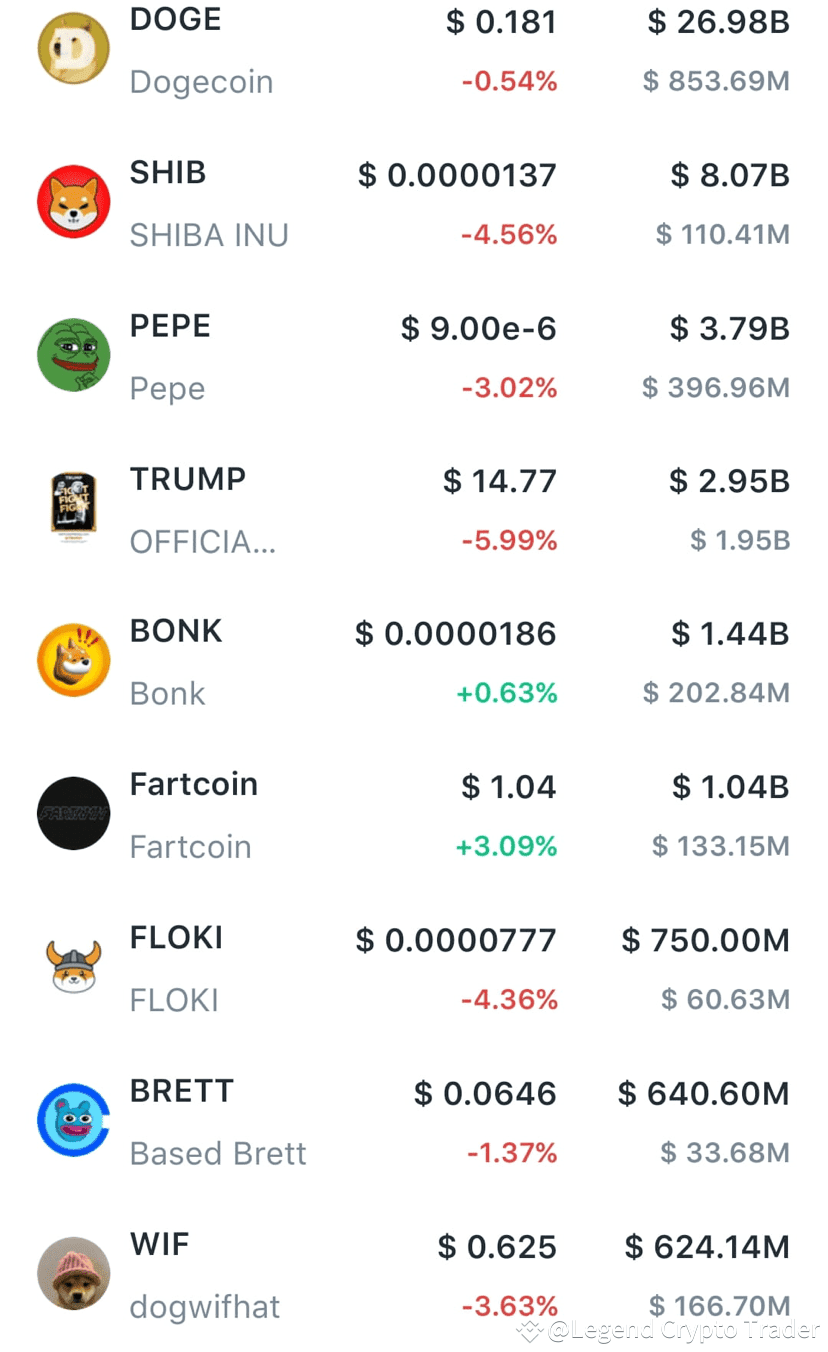This screenshot has height=1352, width=828.
Task: Open the WIF dogwifhat row
Action: [414, 1274]
